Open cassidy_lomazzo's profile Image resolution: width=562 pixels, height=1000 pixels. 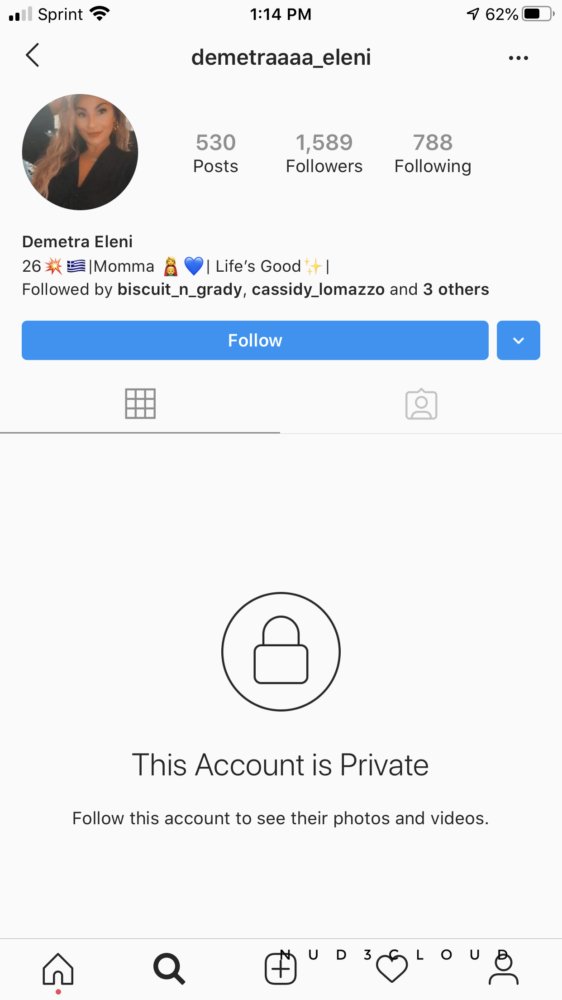pyautogui.click(x=318, y=290)
